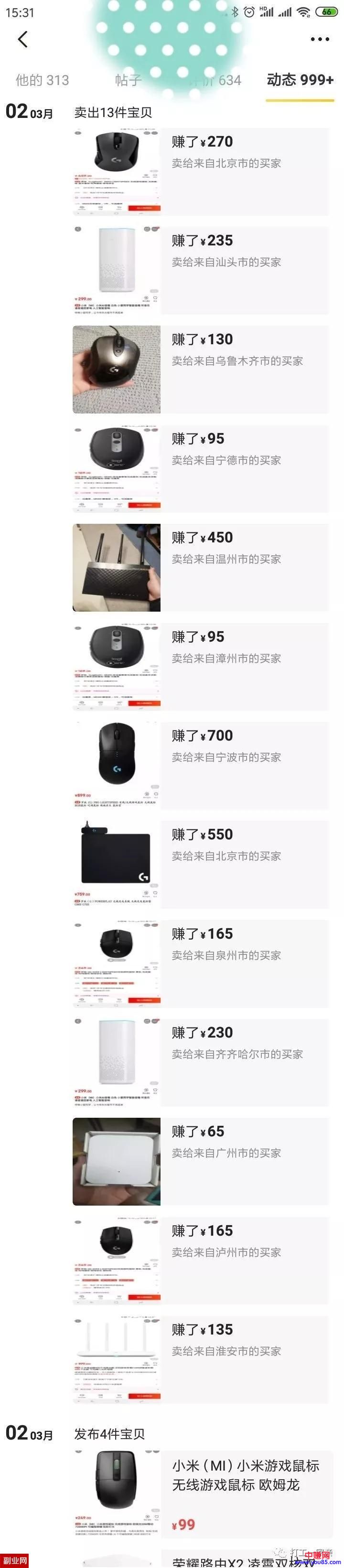
Task: View the ¥700 mouse sold to 宁波市
Action: 201,765
